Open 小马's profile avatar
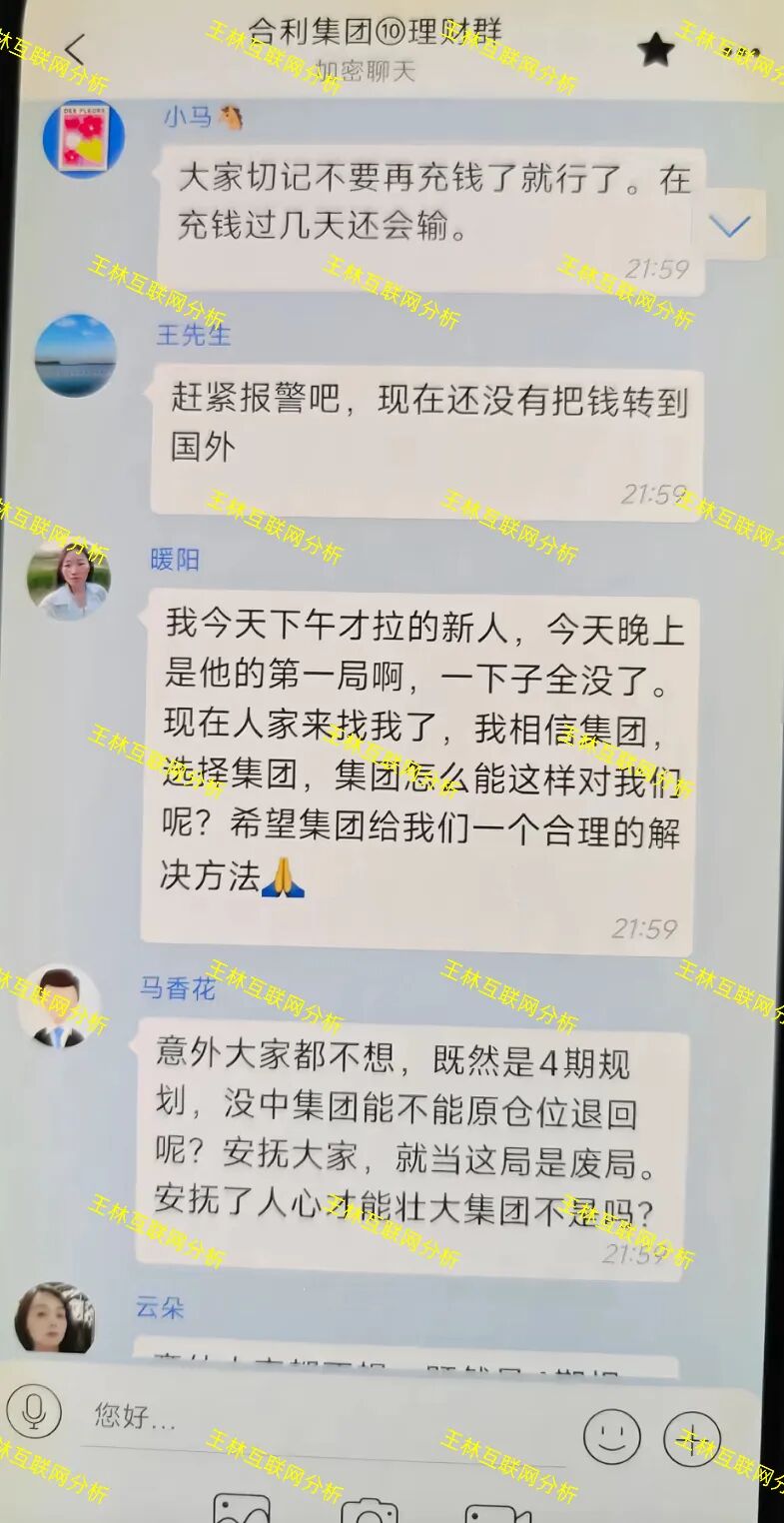 [84, 138]
